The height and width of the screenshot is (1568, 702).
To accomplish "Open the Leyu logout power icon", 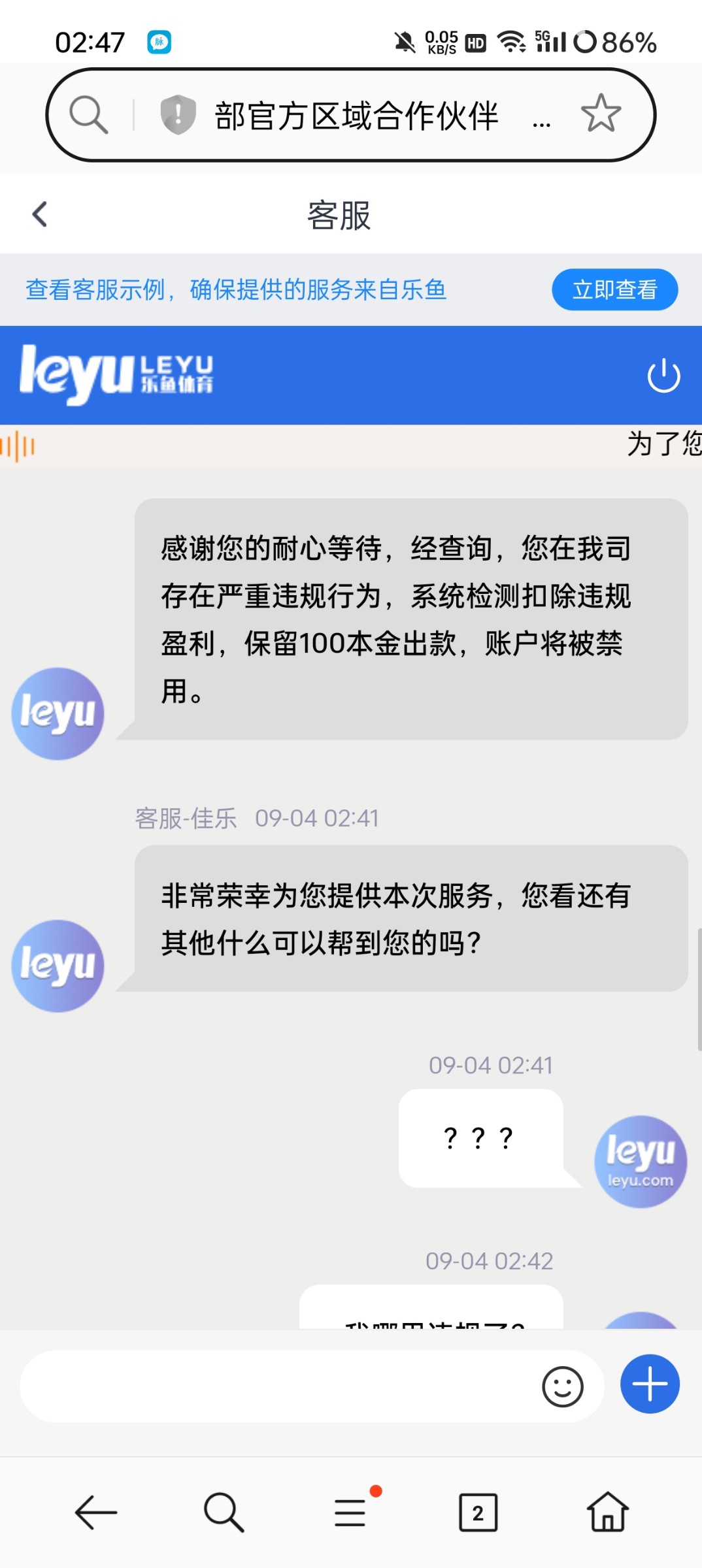I will [664, 374].
